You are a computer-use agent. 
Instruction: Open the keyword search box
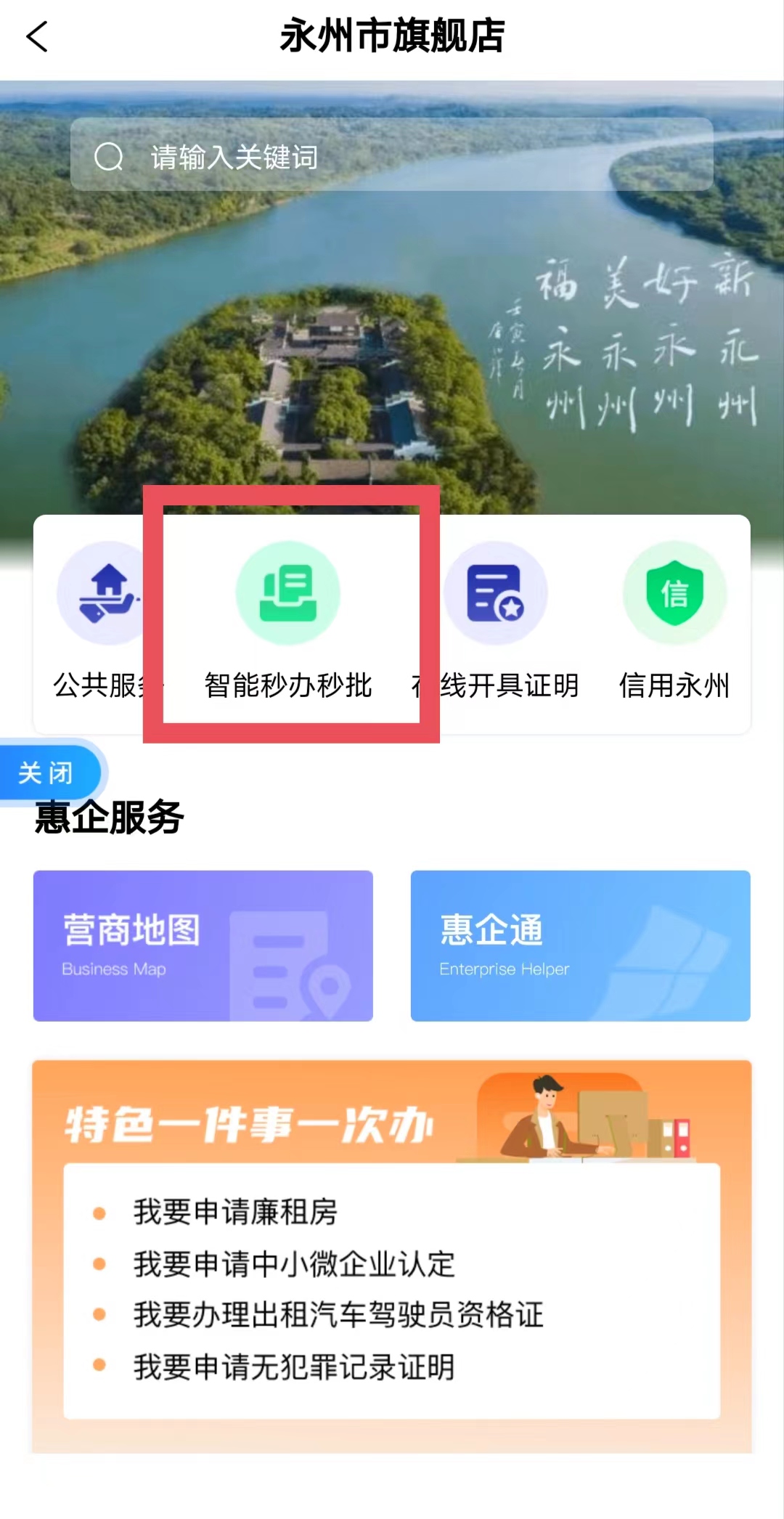[392, 155]
